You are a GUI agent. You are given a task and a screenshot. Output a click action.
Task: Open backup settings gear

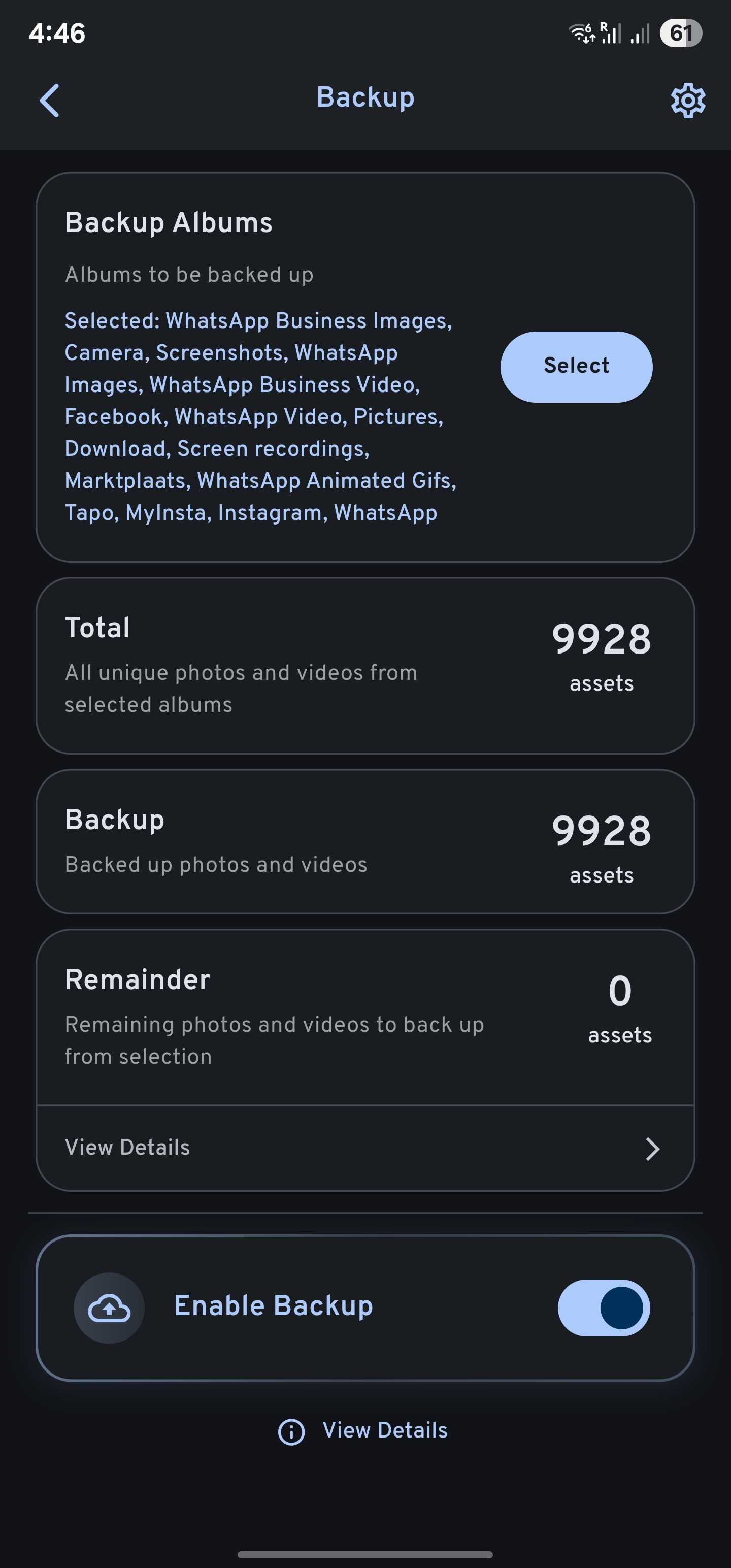[x=688, y=101]
